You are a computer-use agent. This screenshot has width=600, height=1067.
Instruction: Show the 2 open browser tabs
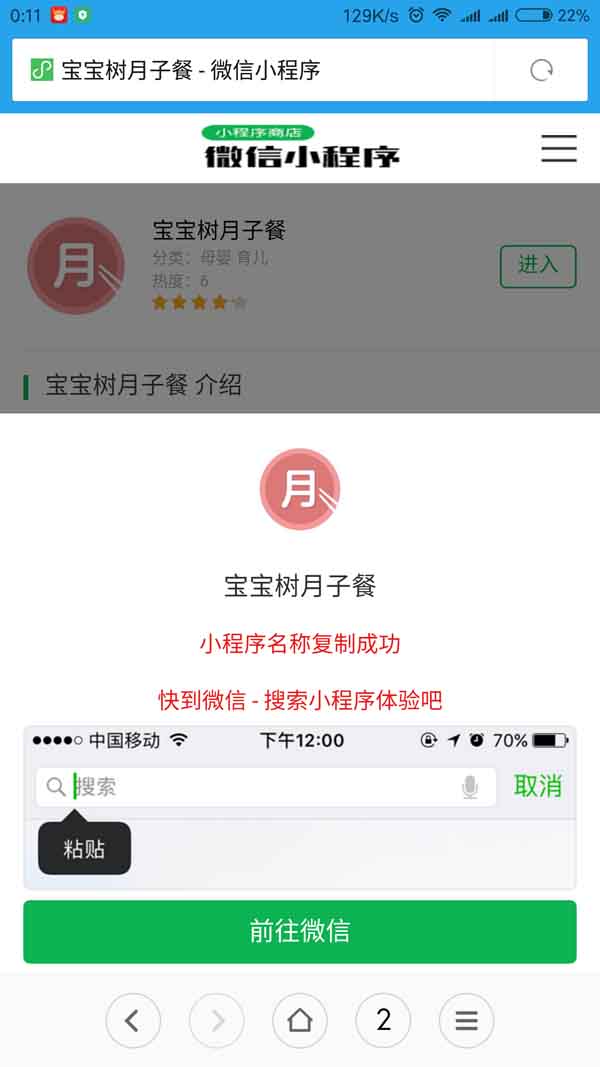[x=383, y=1020]
